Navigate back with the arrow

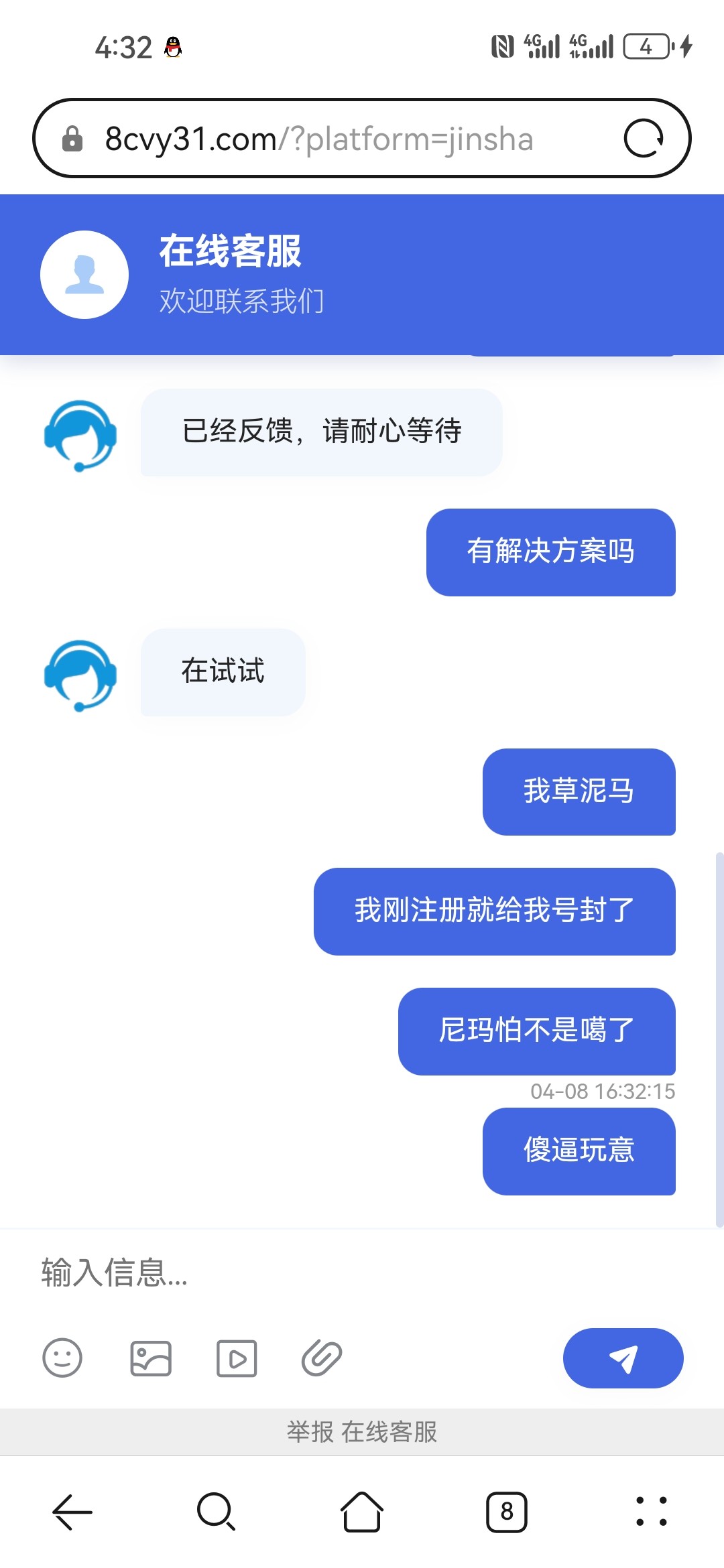72,1512
